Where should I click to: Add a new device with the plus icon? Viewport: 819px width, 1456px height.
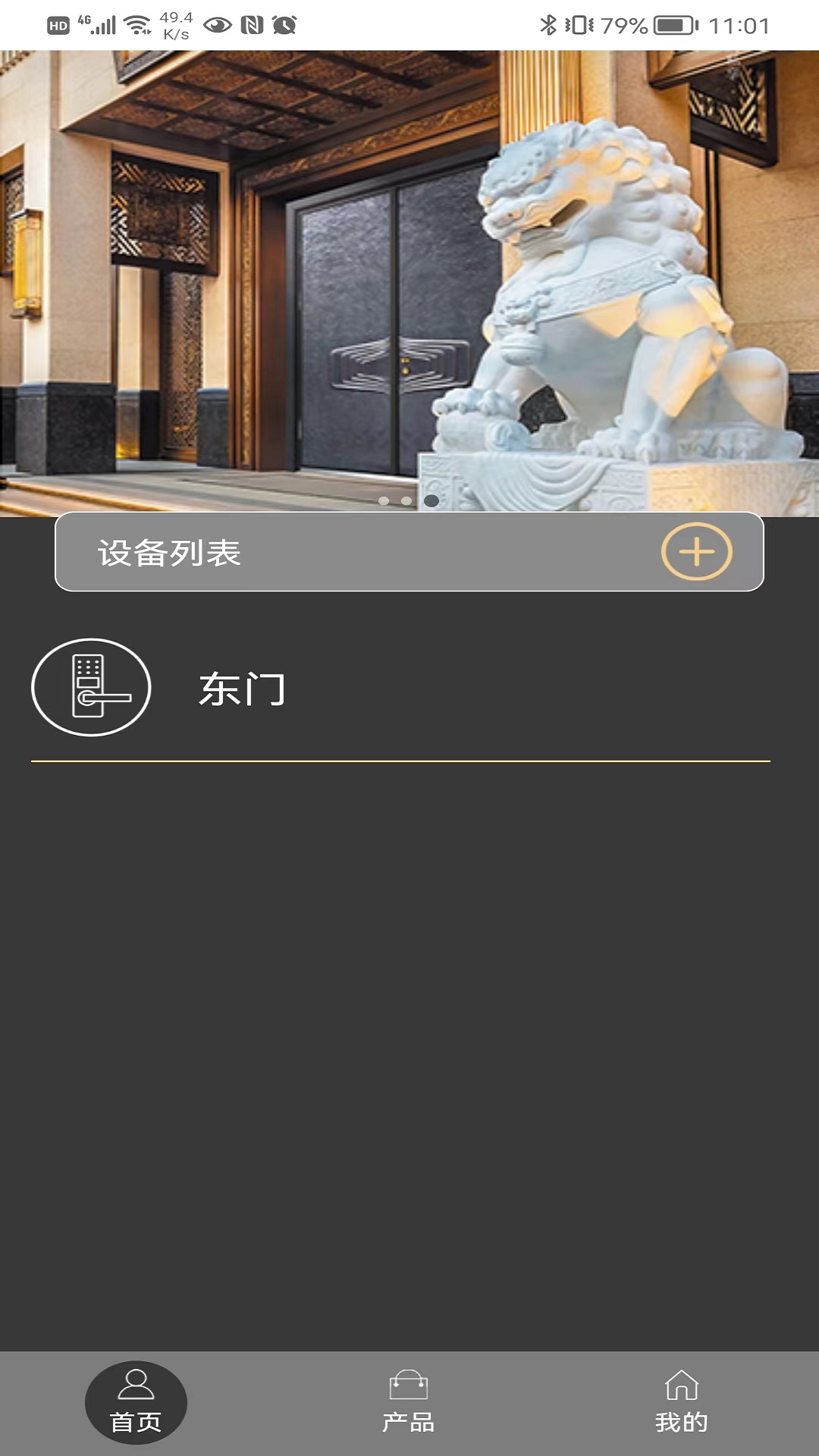pyautogui.click(x=696, y=551)
